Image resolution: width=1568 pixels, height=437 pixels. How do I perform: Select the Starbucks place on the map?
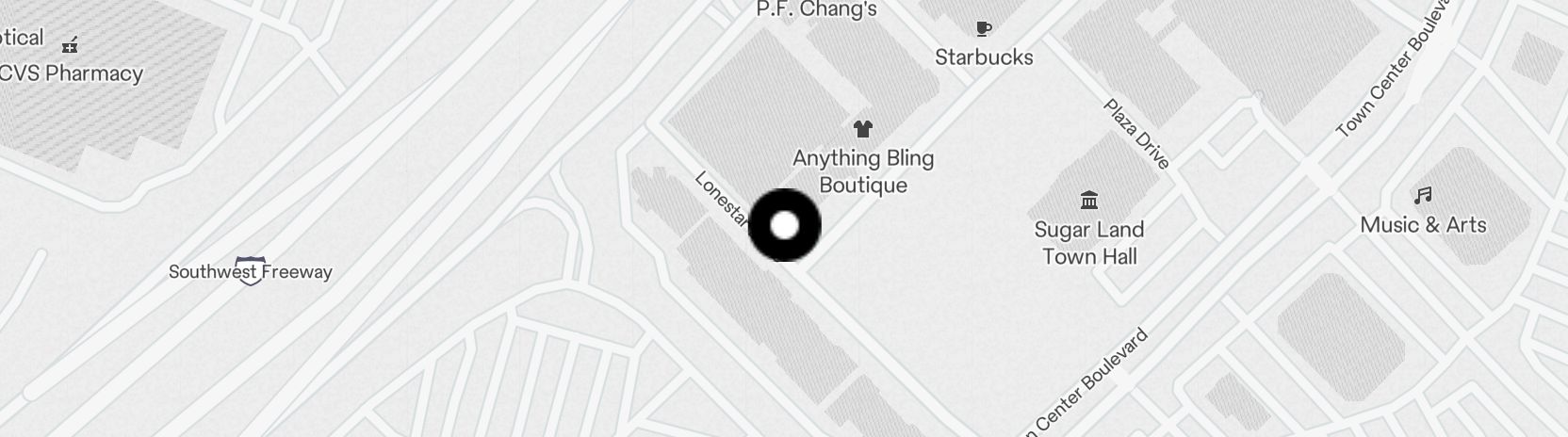[984, 30]
